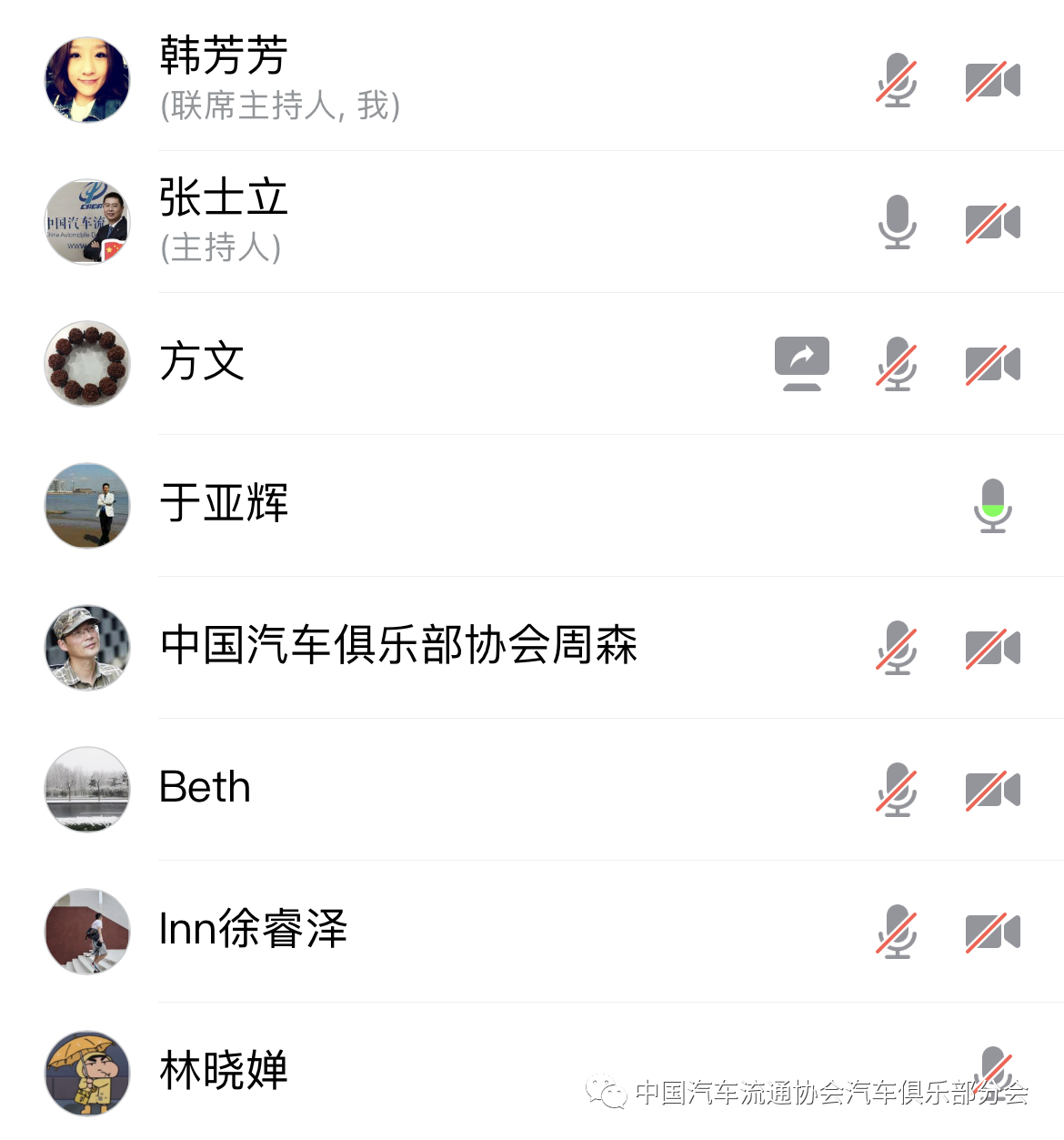Mute 于亚辉's active microphone

click(992, 506)
